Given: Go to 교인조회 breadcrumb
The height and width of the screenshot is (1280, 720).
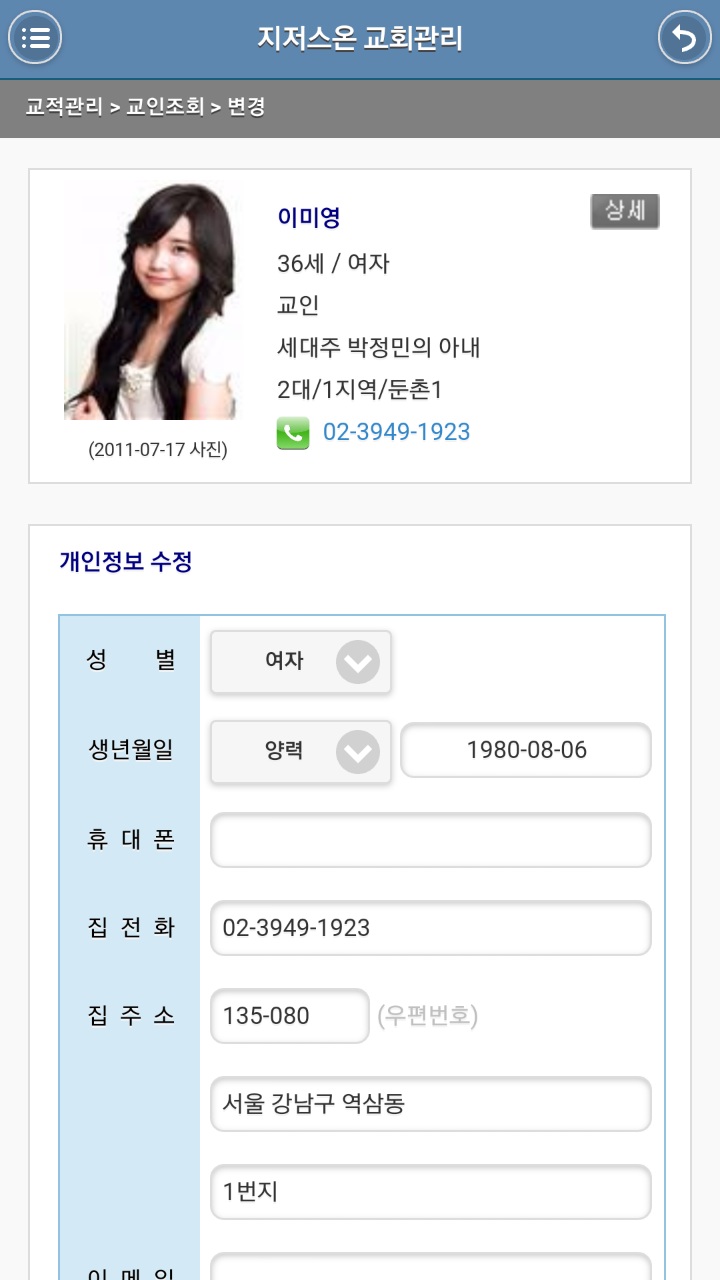Looking at the screenshot, I should pyautogui.click(x=165, y=107).
